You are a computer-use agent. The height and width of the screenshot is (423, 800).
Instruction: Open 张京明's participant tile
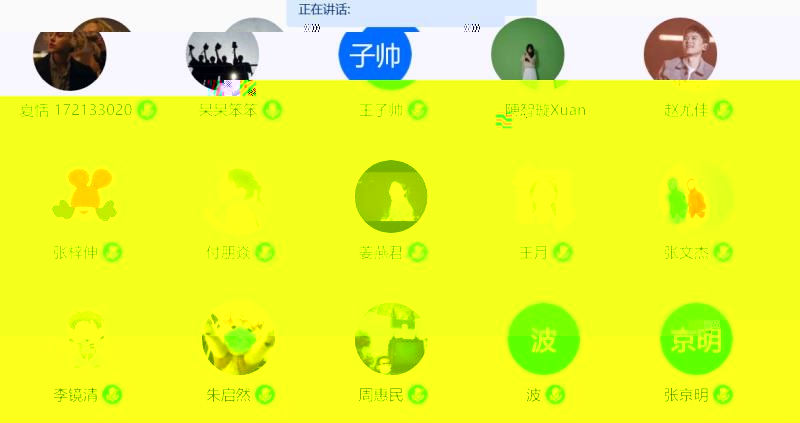pos(697,340)
